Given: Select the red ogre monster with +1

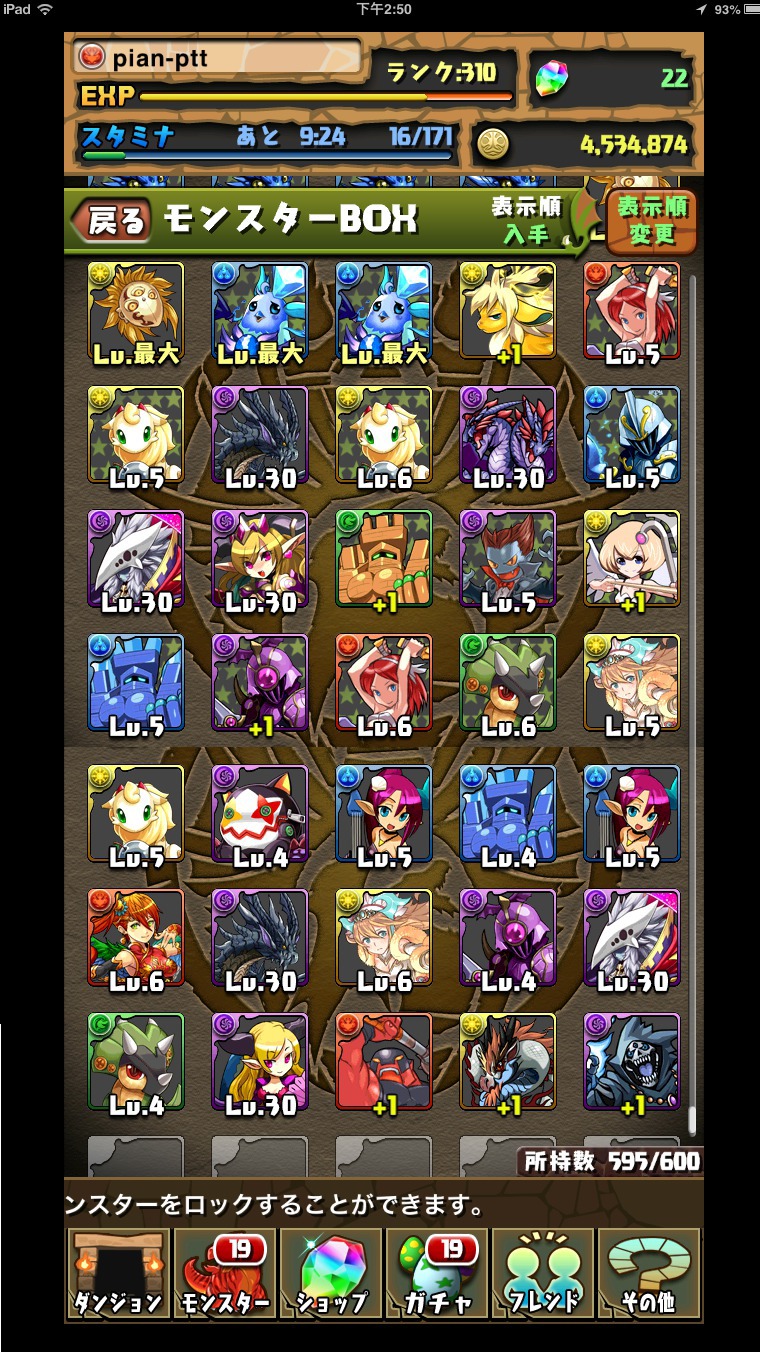Looking at the screenshot, I should pos(384,1062).
